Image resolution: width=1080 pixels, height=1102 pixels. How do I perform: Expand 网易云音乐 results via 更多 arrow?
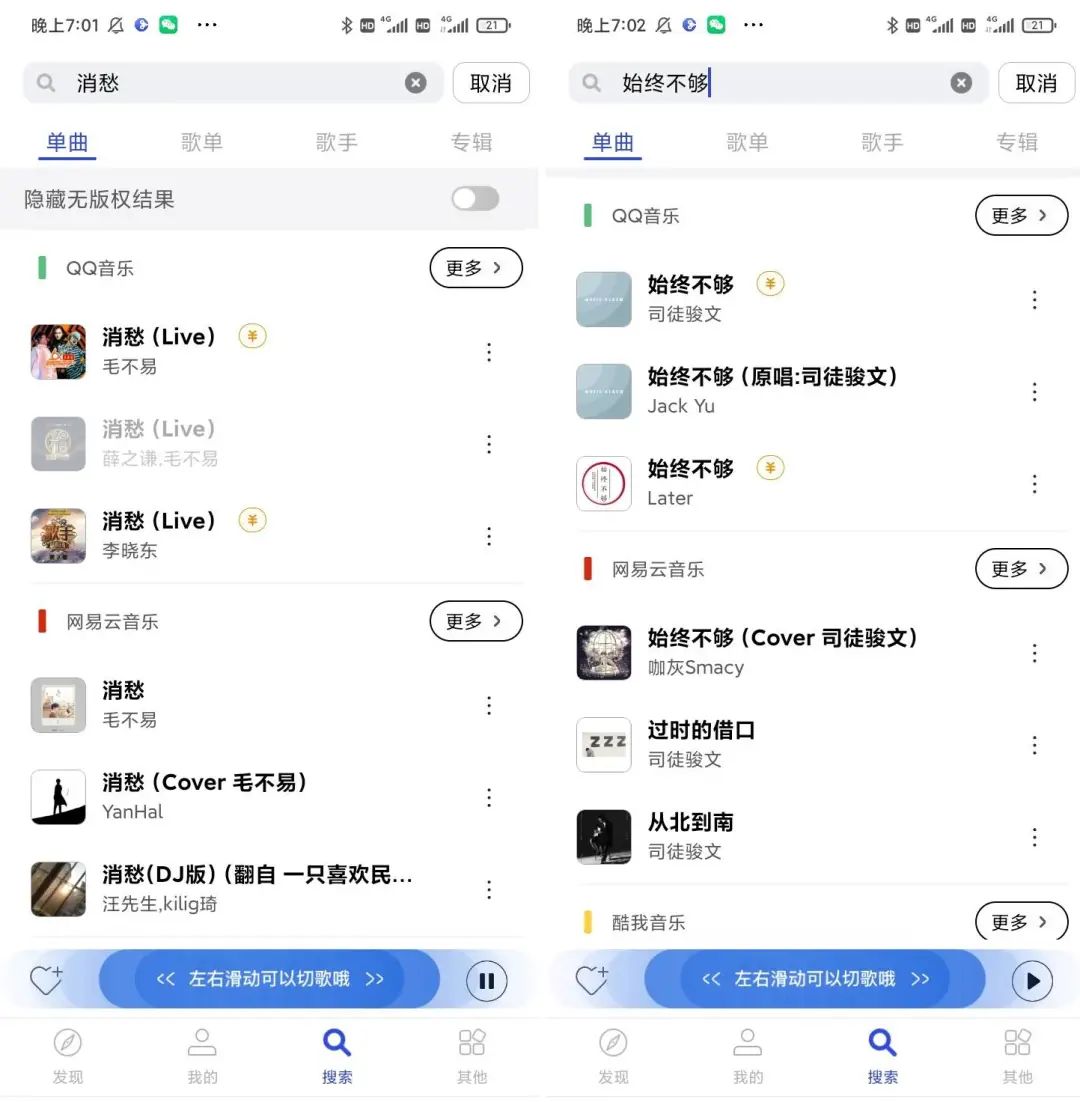476,621
